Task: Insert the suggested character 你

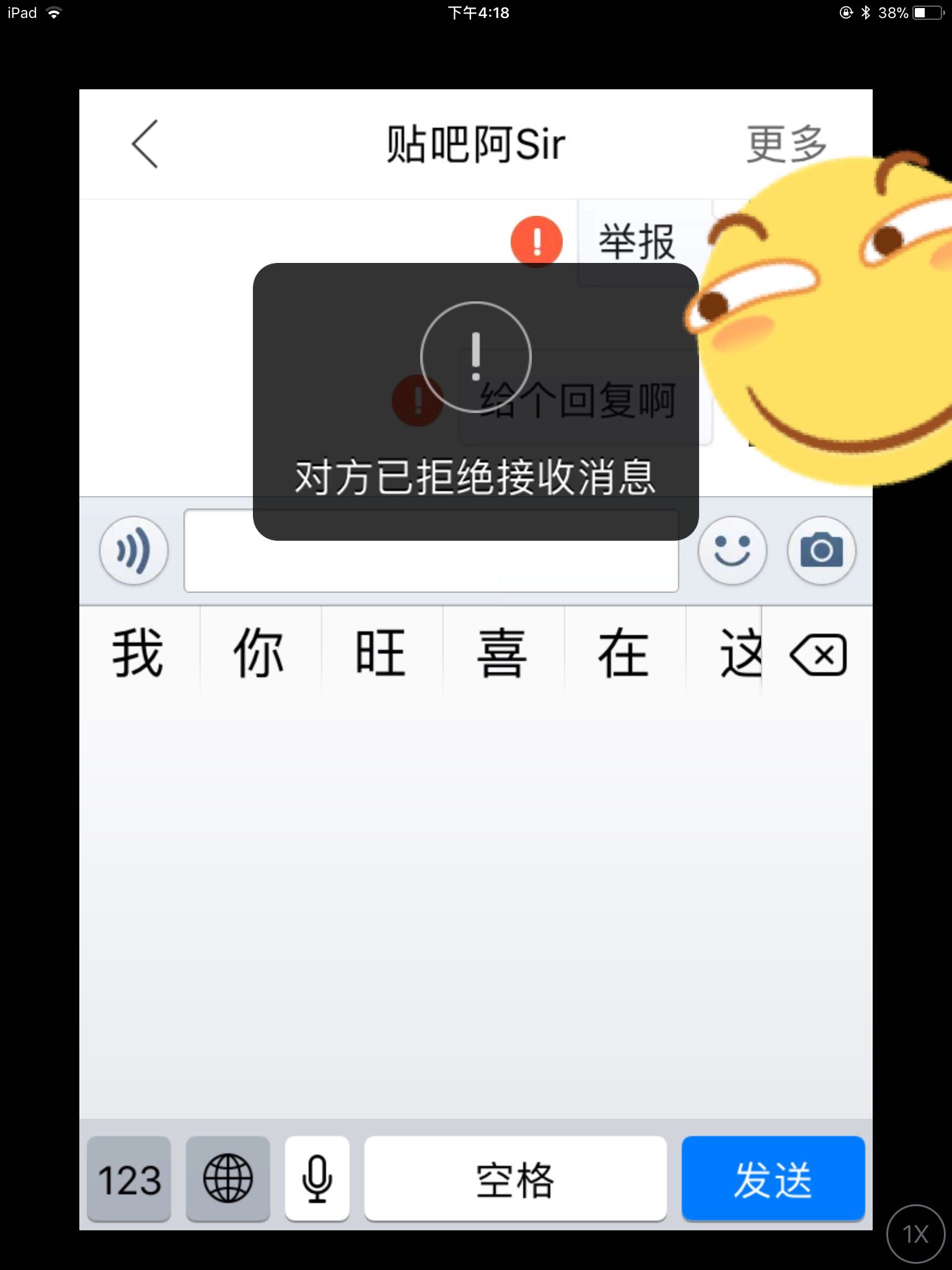Action: (259, 653)
